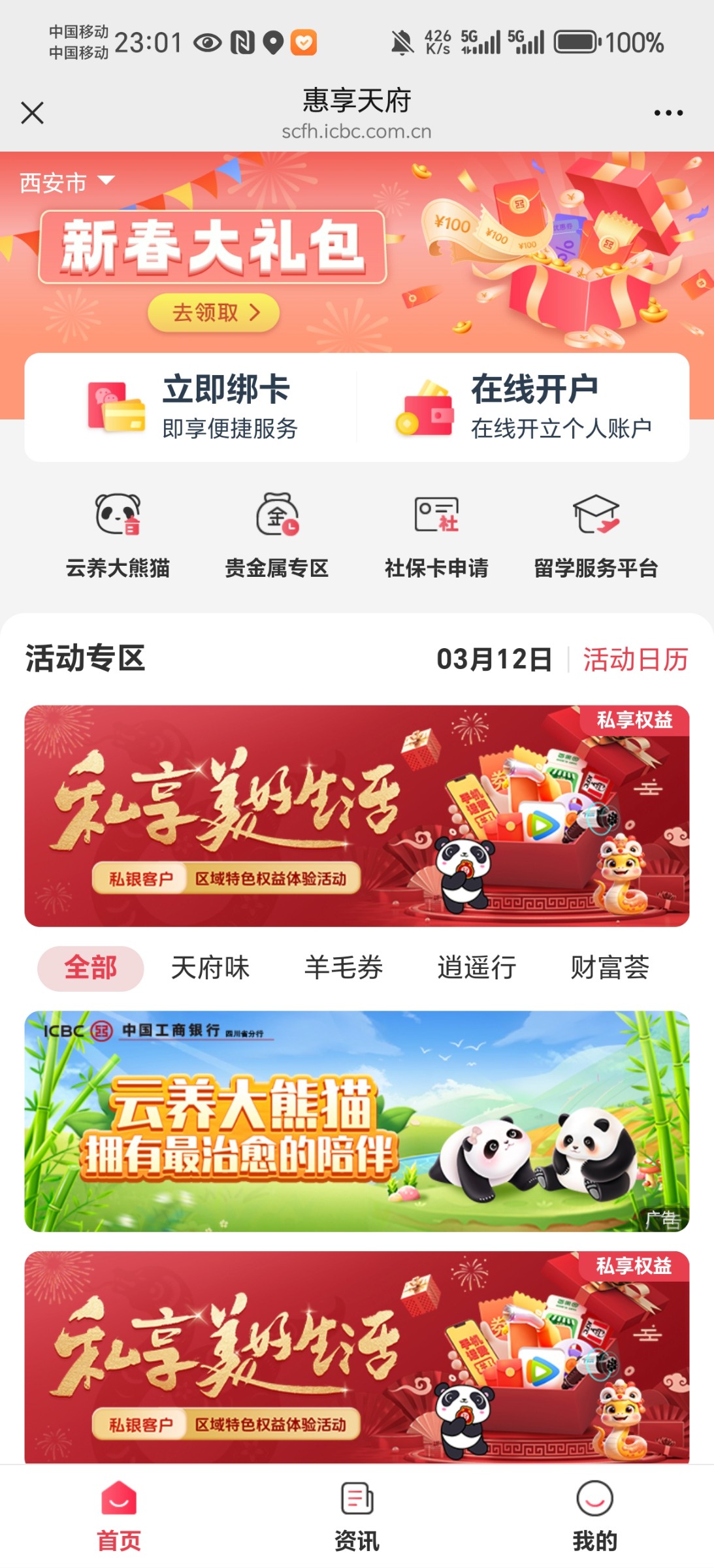This screenshot has height=1568, width=714.
Task: Select the 逍遥行 tab
Action: (x=477, y=968)
